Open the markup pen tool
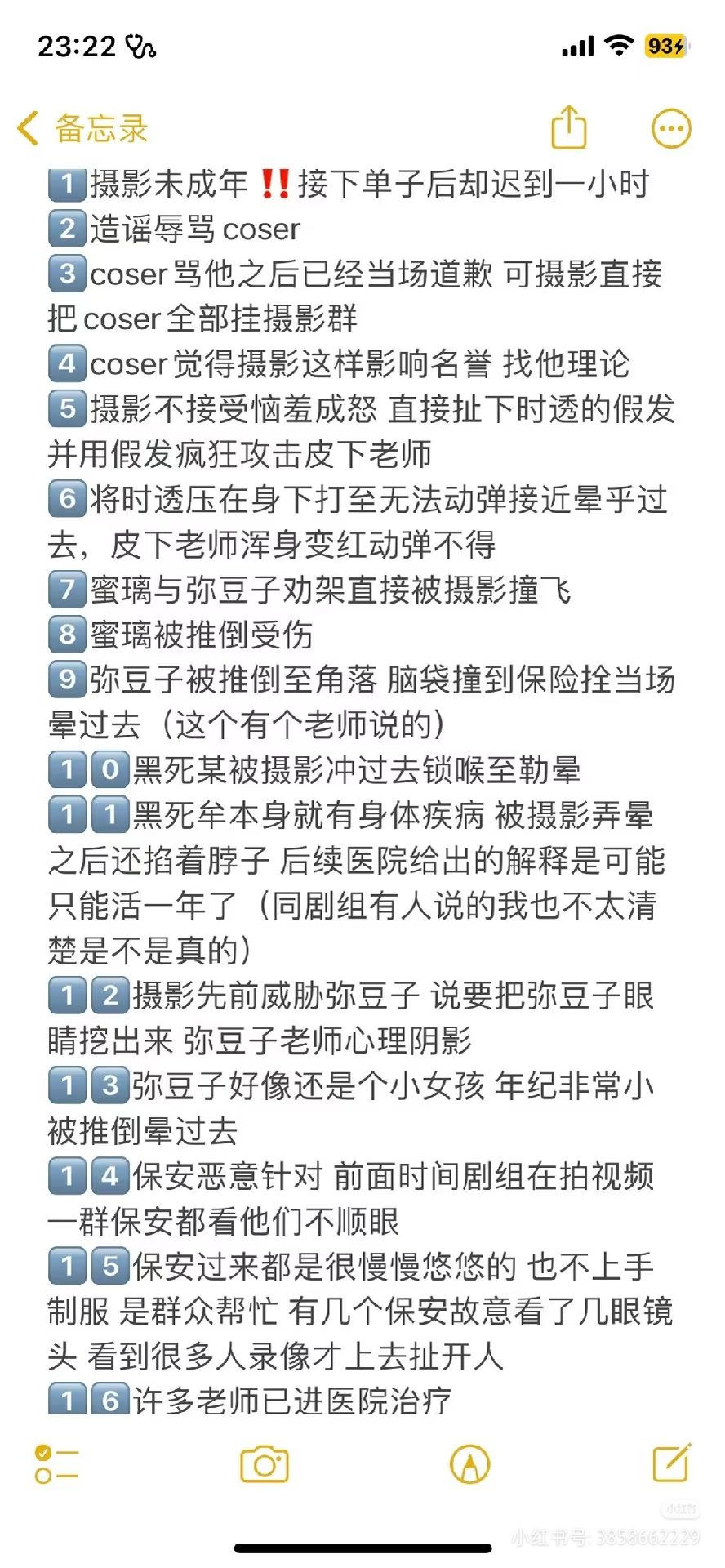 [x=470, y=1464]
